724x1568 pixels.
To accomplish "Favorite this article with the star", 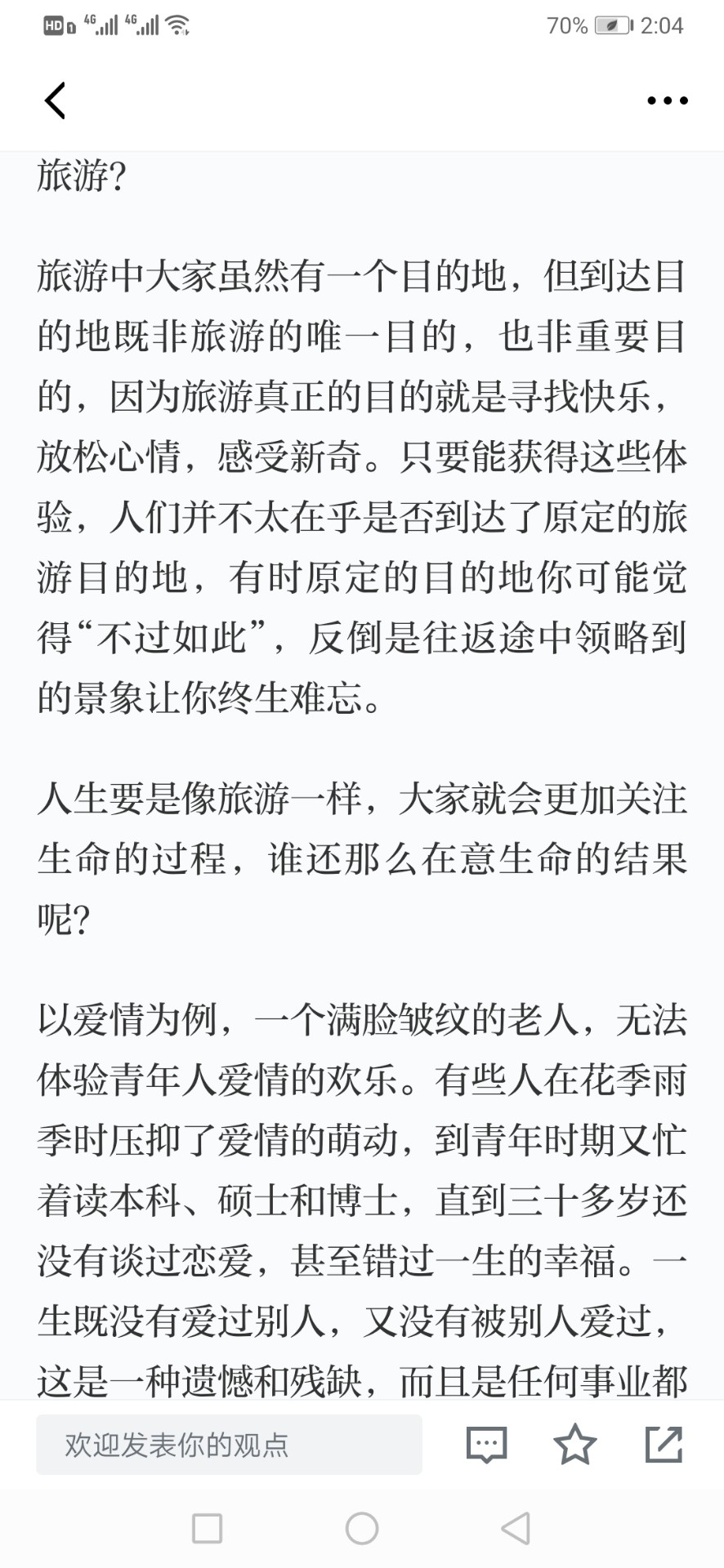I will click(575, 1444).
